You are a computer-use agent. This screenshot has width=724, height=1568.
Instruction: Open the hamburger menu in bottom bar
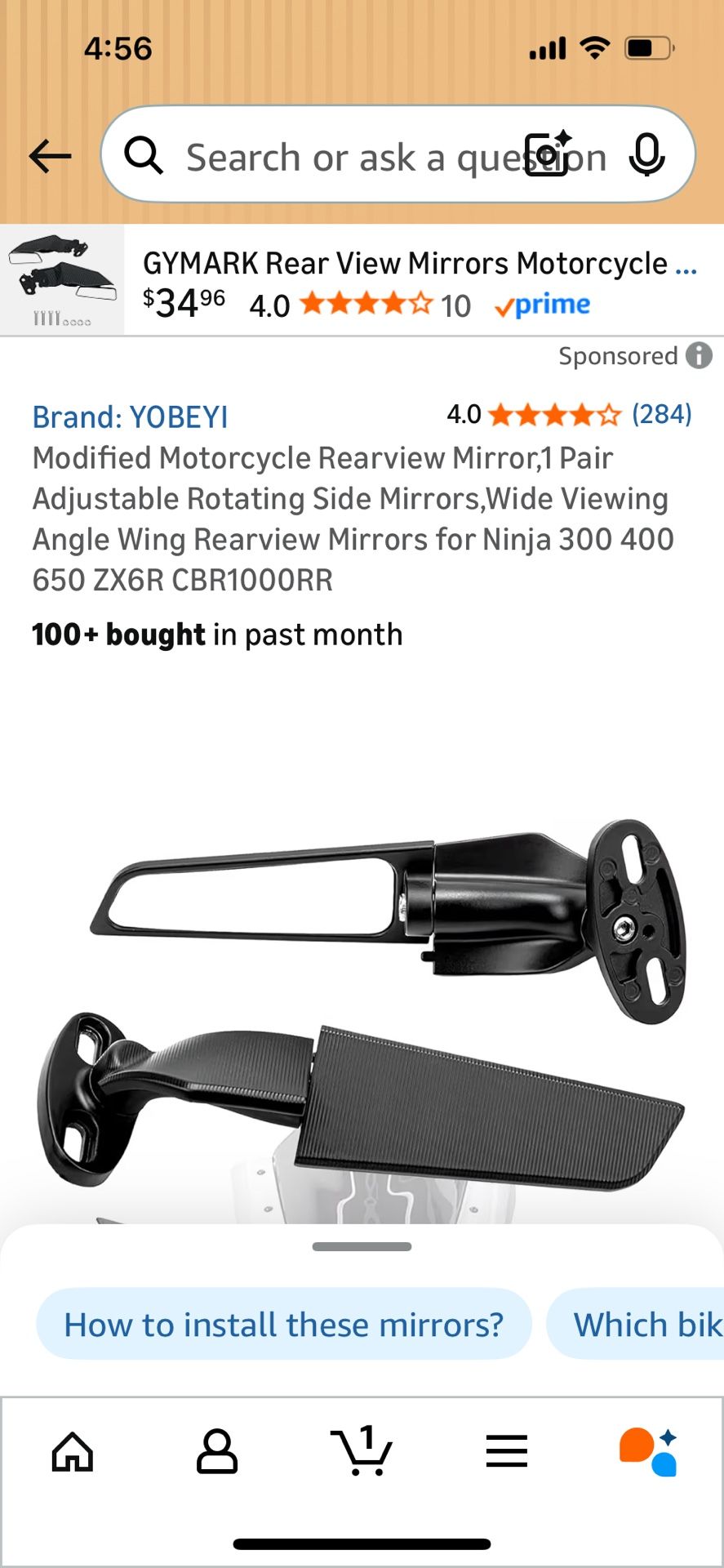(506, 1451)
